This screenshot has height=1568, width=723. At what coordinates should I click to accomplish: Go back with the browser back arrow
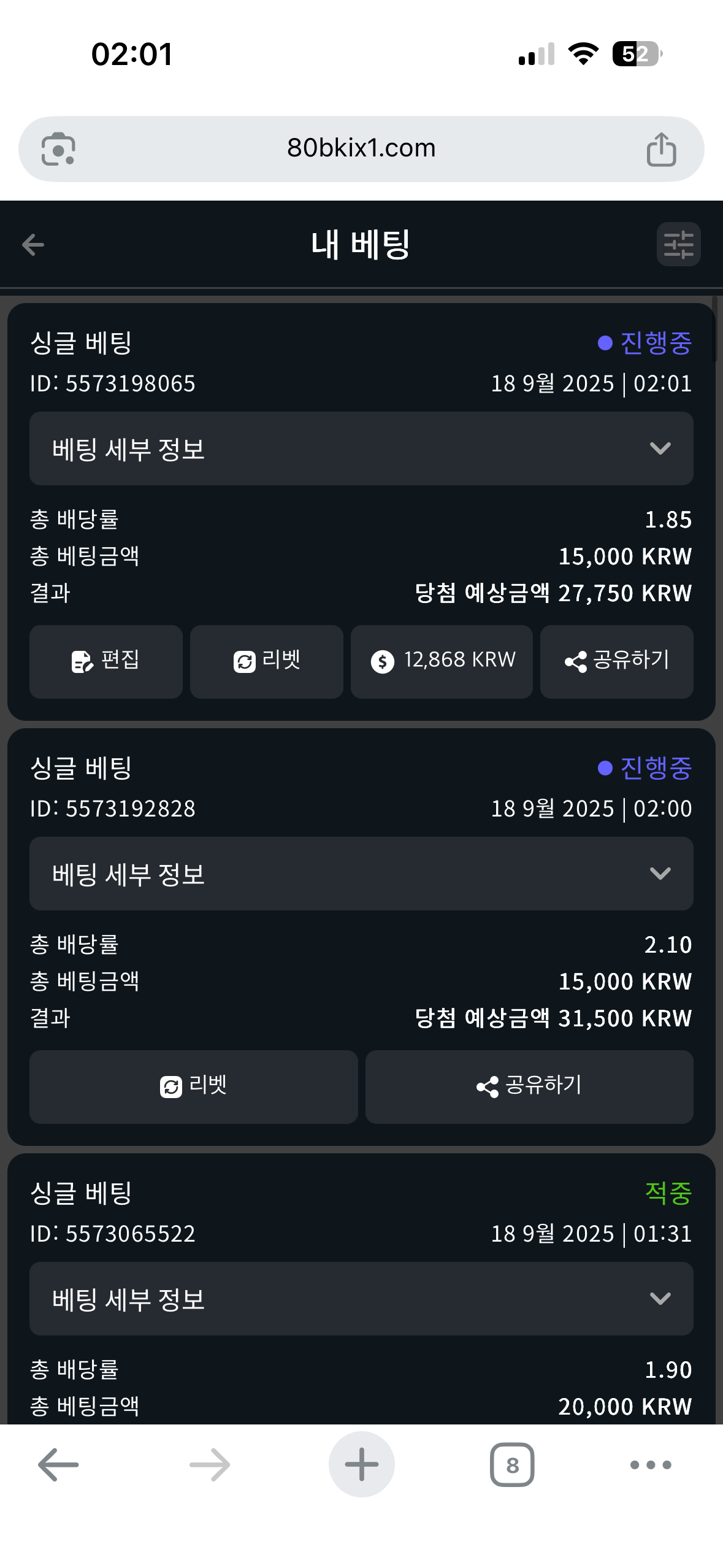point(58,1464)
